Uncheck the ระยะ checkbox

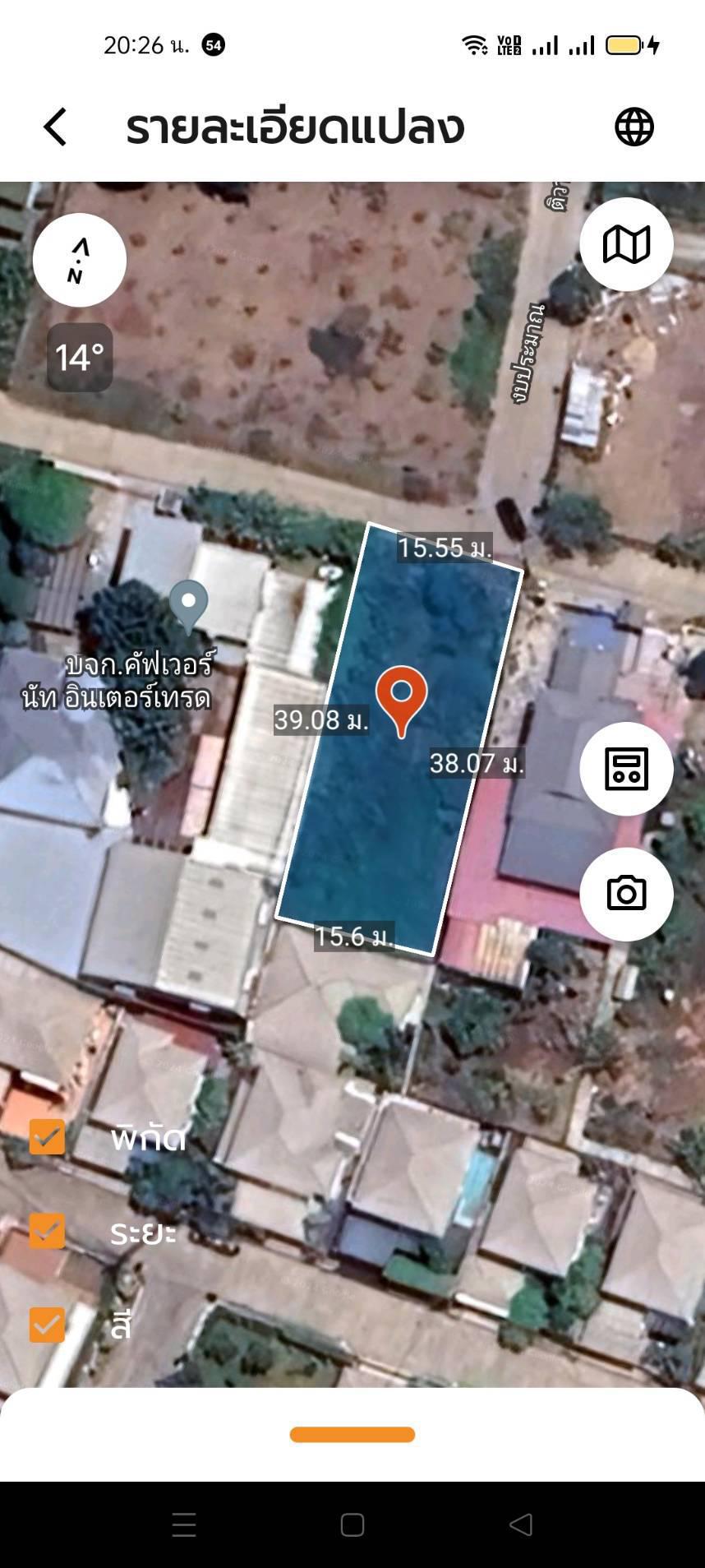47,1231
